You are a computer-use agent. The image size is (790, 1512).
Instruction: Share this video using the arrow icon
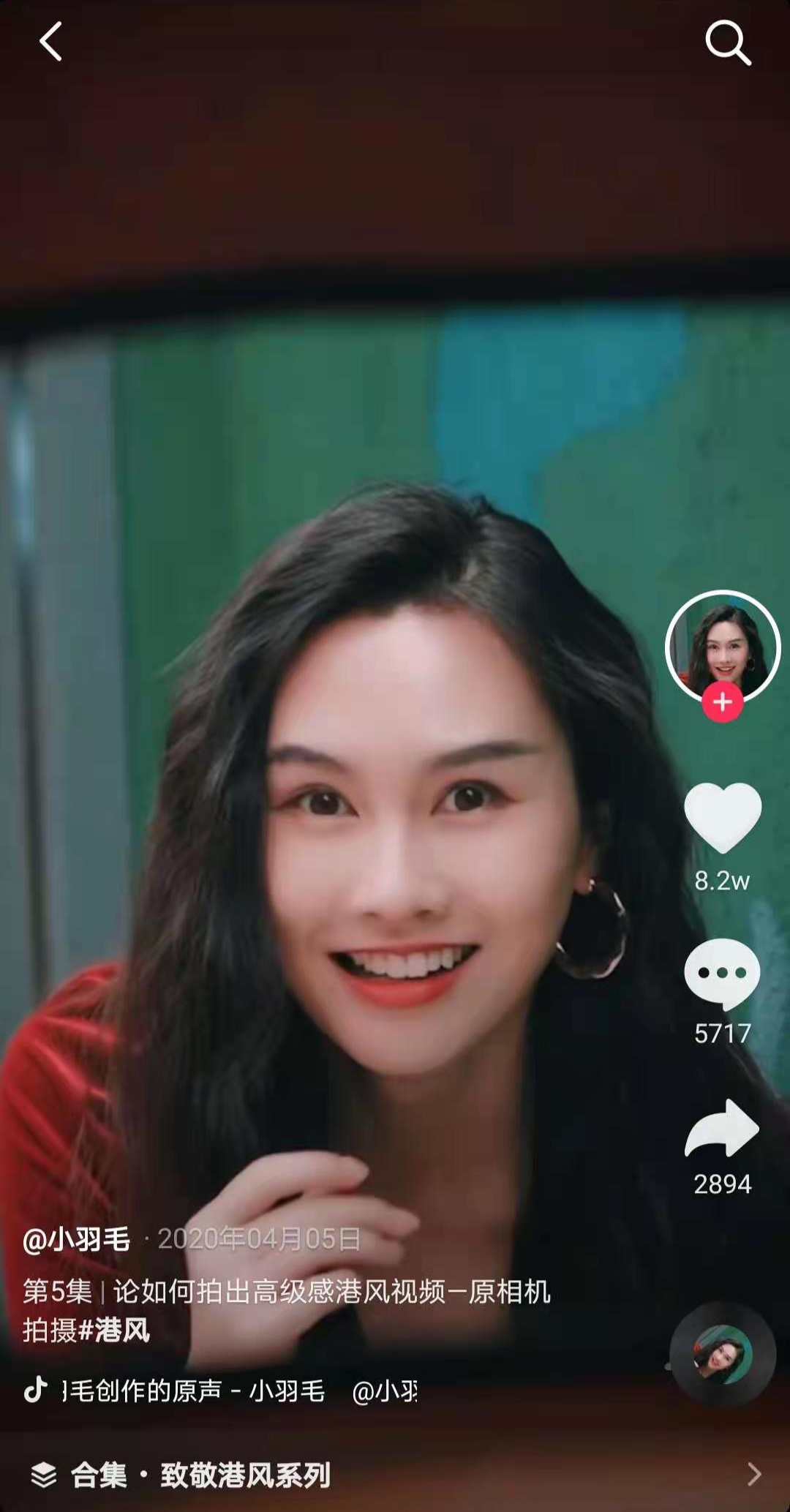[x=723, y=1129]
